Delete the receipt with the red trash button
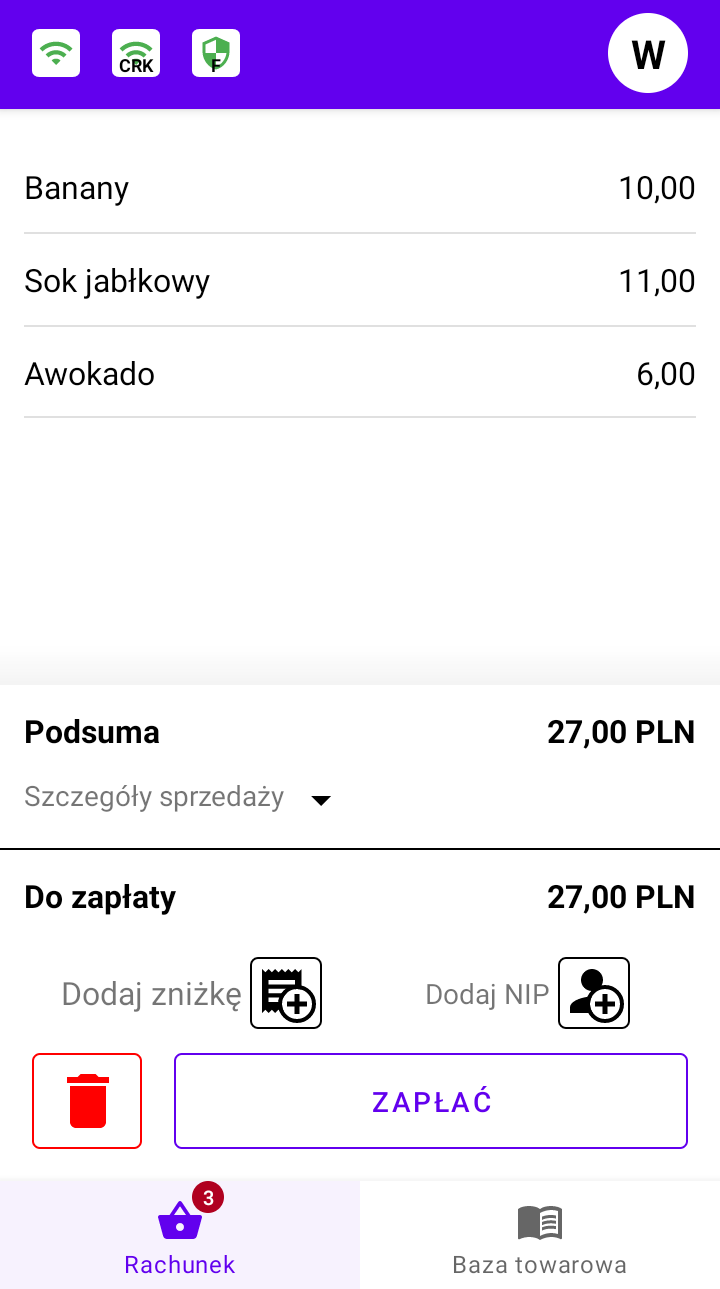Screen dimensions: 720x1289 click(87, 1101)
